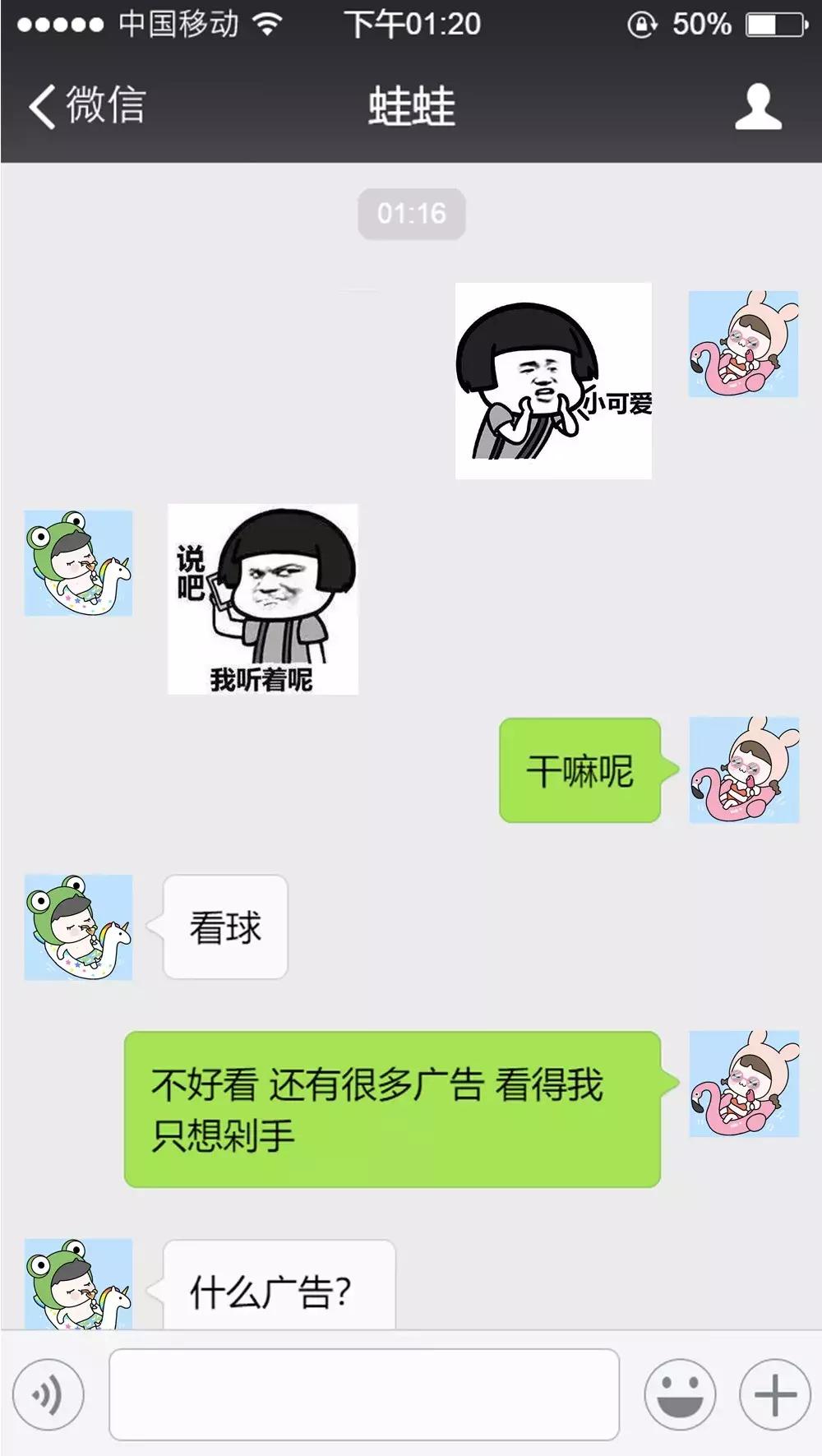View the 小可爱 sticker image
The width and height of the screenshot is (822, 1456).
coord(553,381)
